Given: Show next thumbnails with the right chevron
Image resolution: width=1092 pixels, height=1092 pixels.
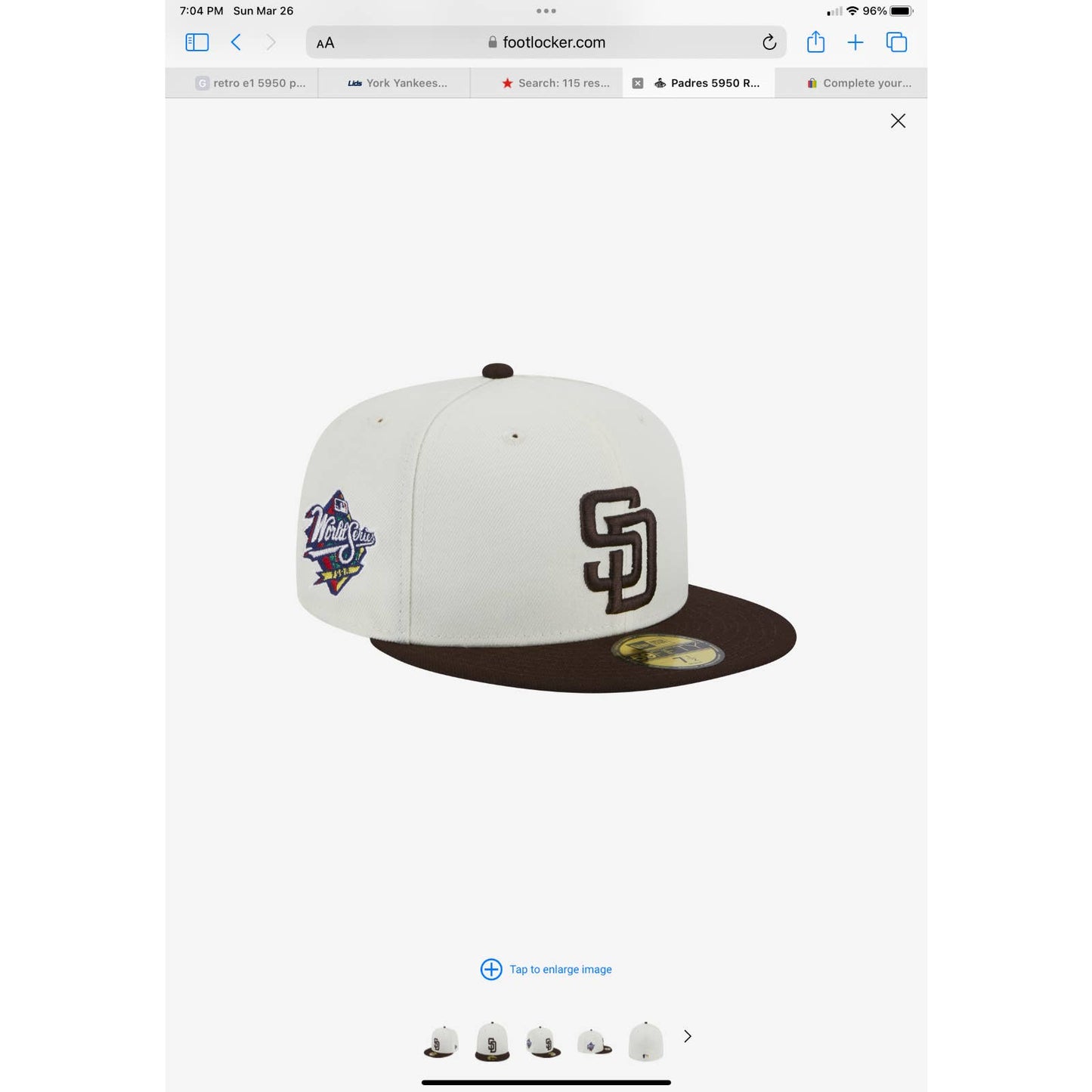Looking at the screenshot, I should [687, 1036].
